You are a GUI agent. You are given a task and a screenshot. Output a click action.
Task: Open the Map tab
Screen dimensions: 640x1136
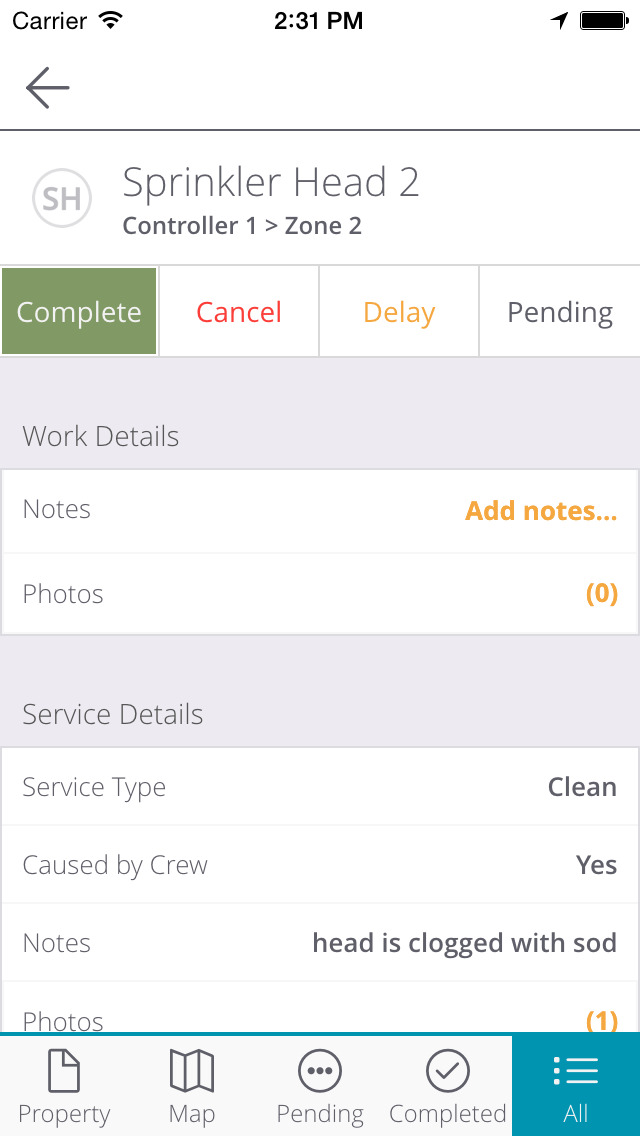click(x=192, y=1086)
